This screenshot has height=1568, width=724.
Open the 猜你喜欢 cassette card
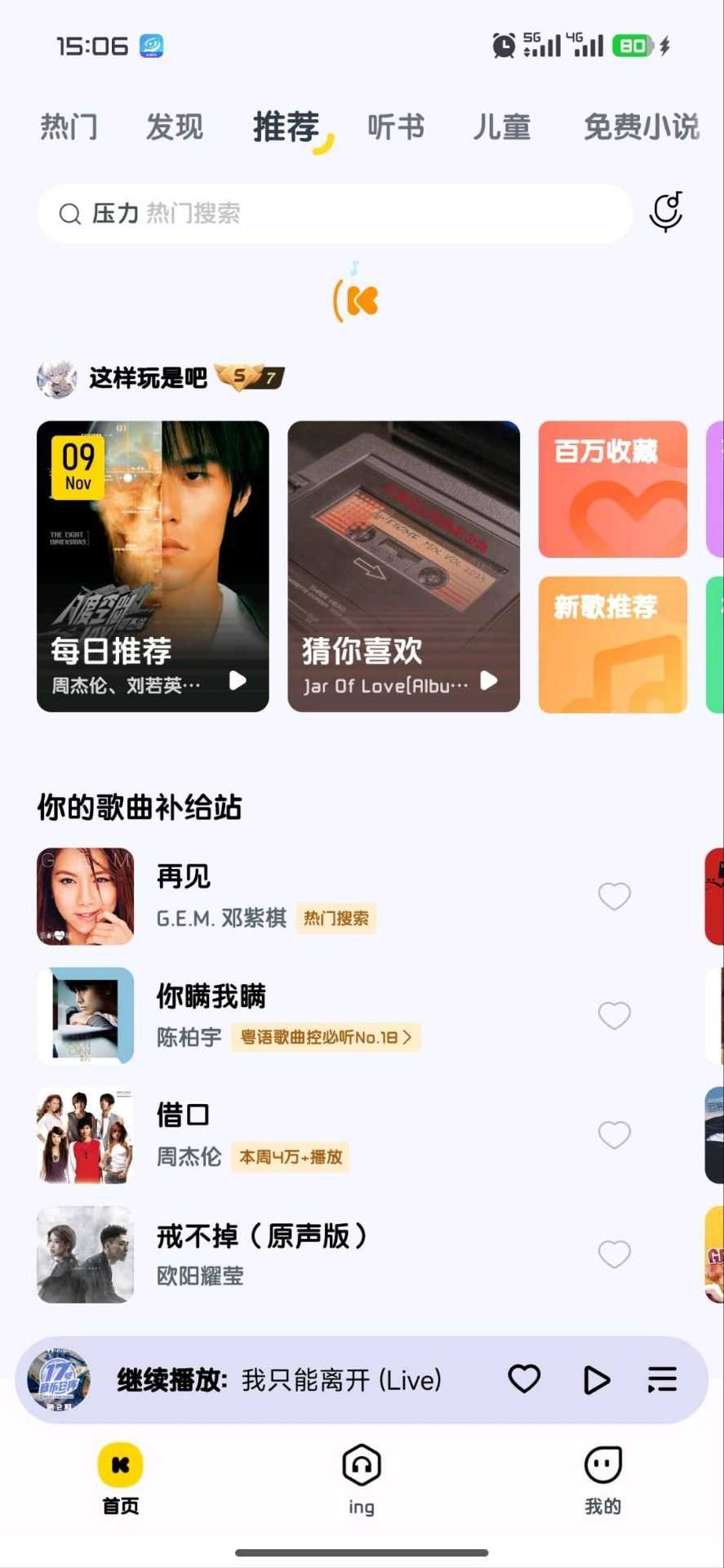coord(403,566)
